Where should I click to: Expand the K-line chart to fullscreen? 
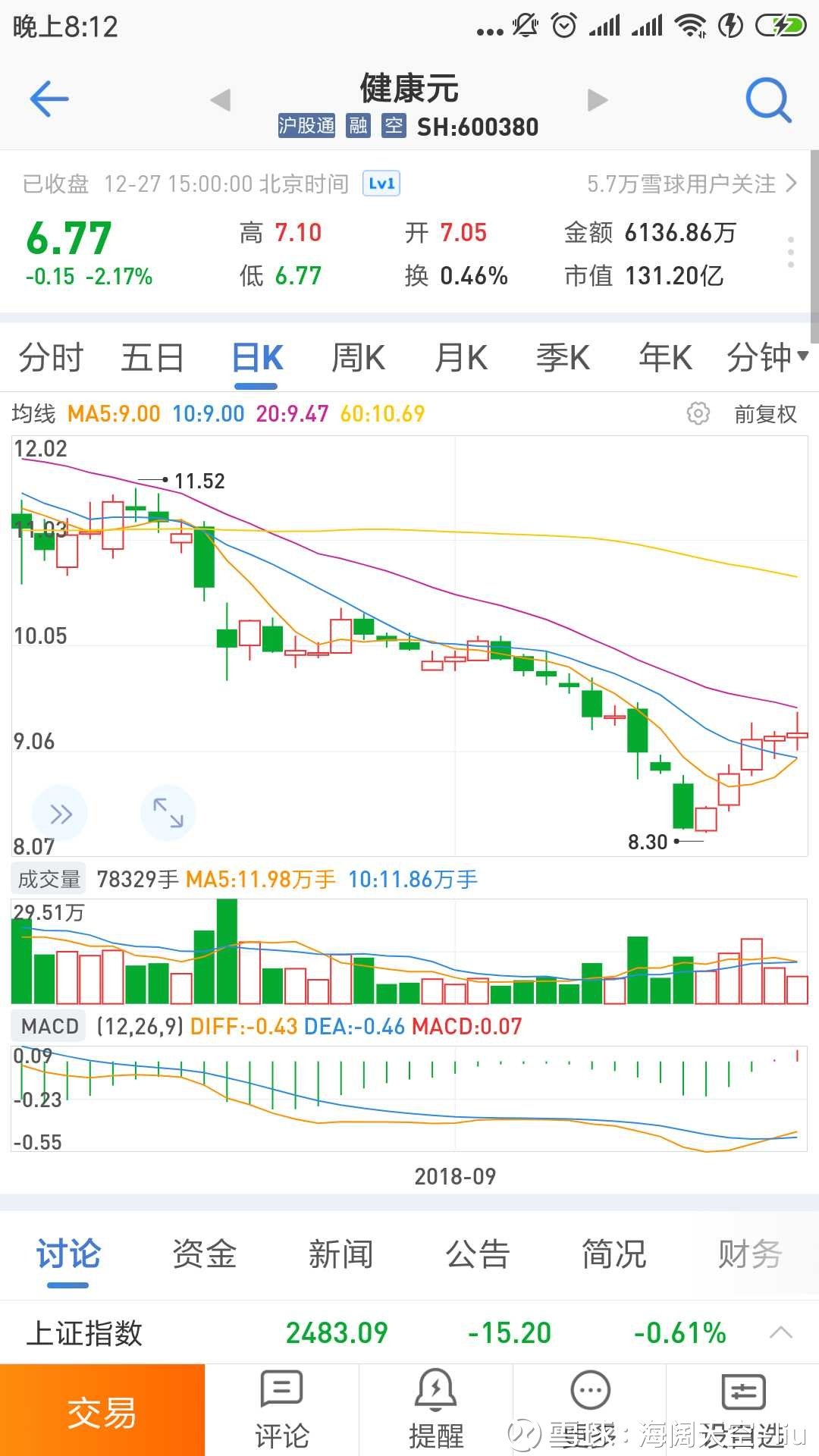tap(168, 813)
